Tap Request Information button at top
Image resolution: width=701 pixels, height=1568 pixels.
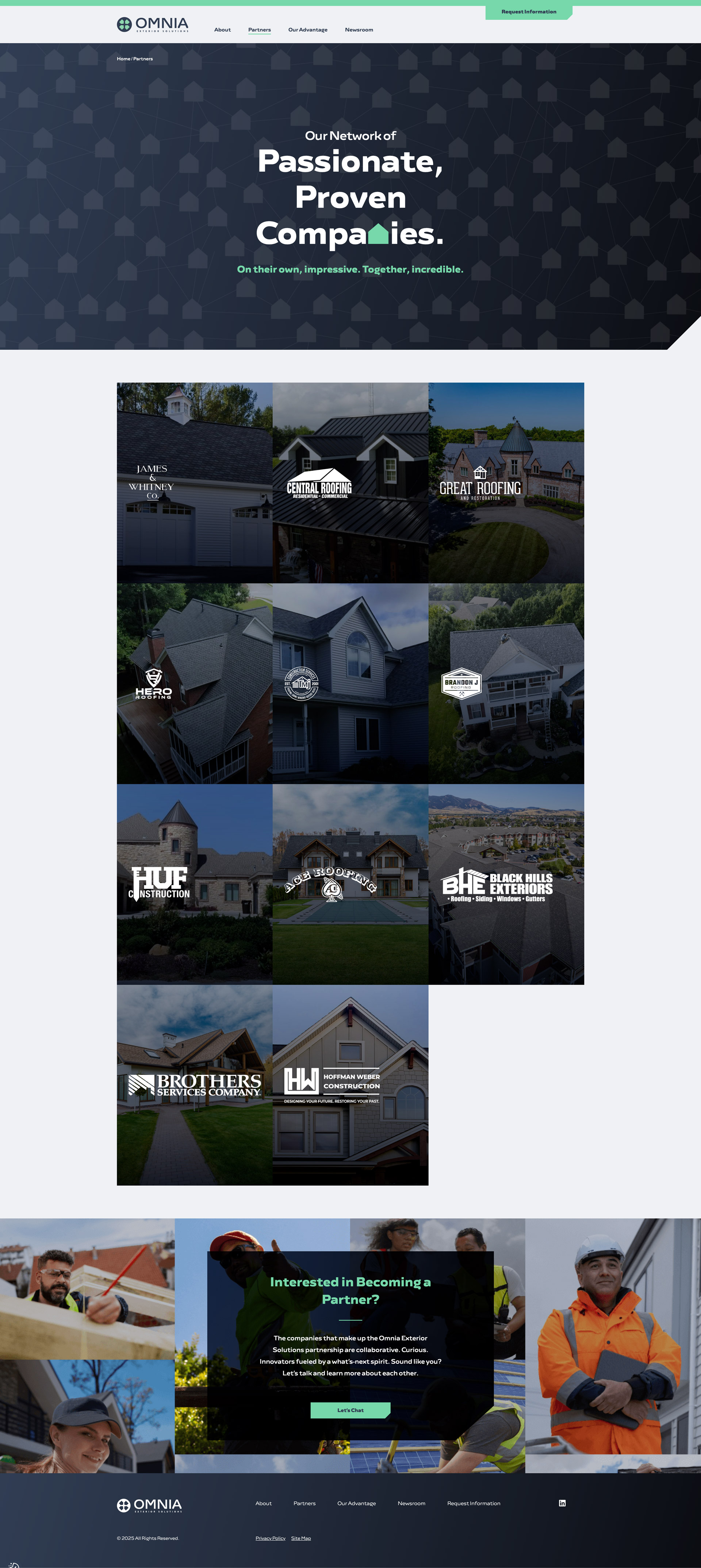[x=528, y=12]
